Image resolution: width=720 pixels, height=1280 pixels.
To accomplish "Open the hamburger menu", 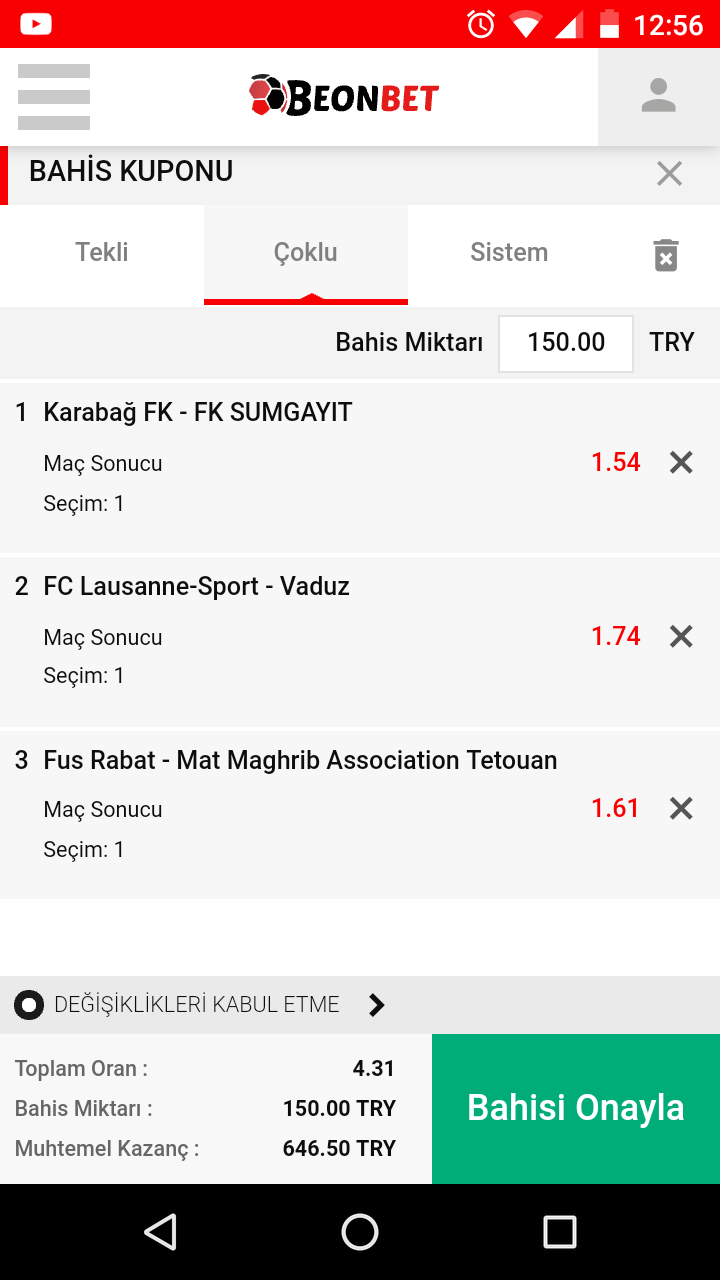I will [x=54, y=97].
